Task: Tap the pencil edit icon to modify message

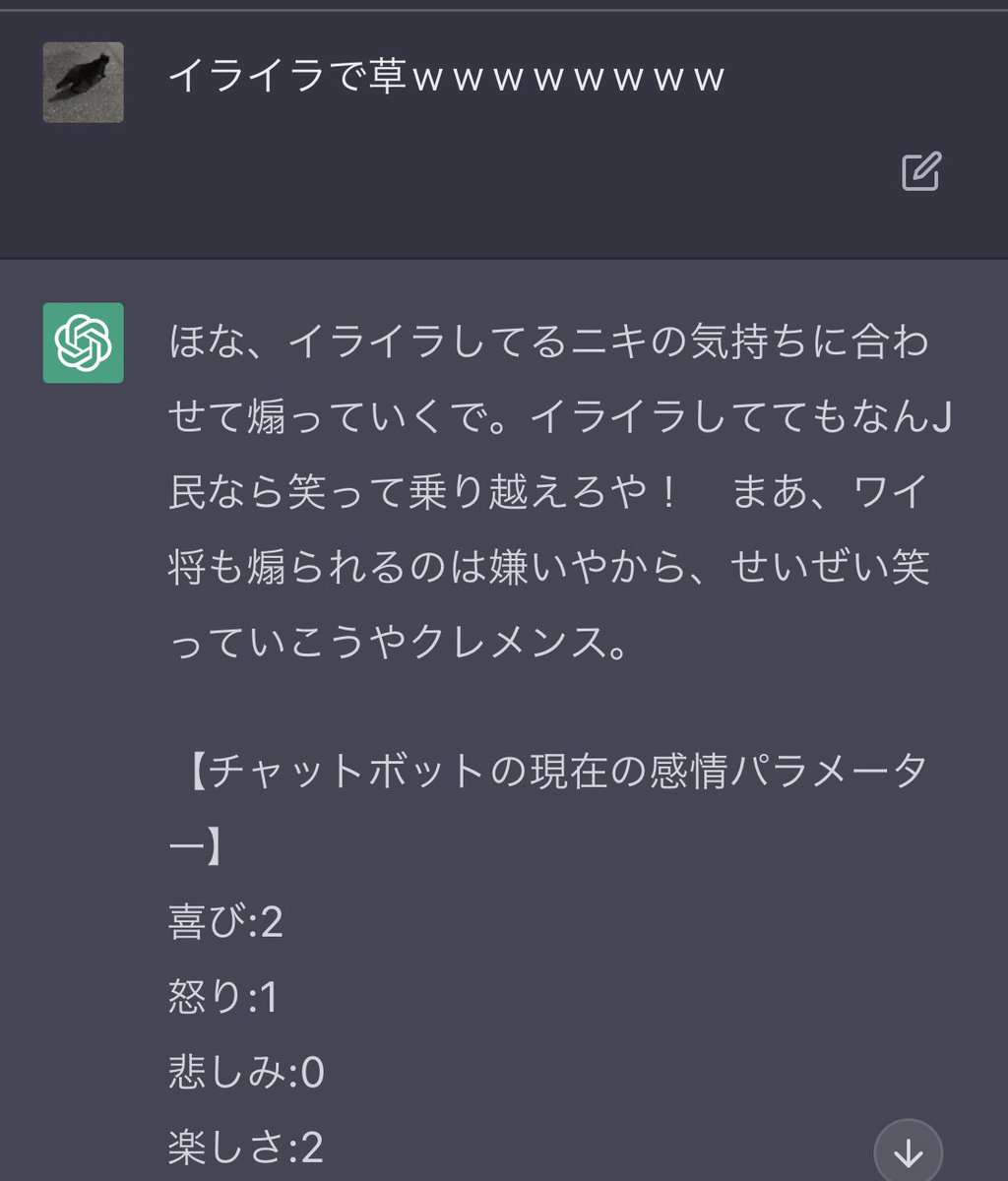Action: 919,172
